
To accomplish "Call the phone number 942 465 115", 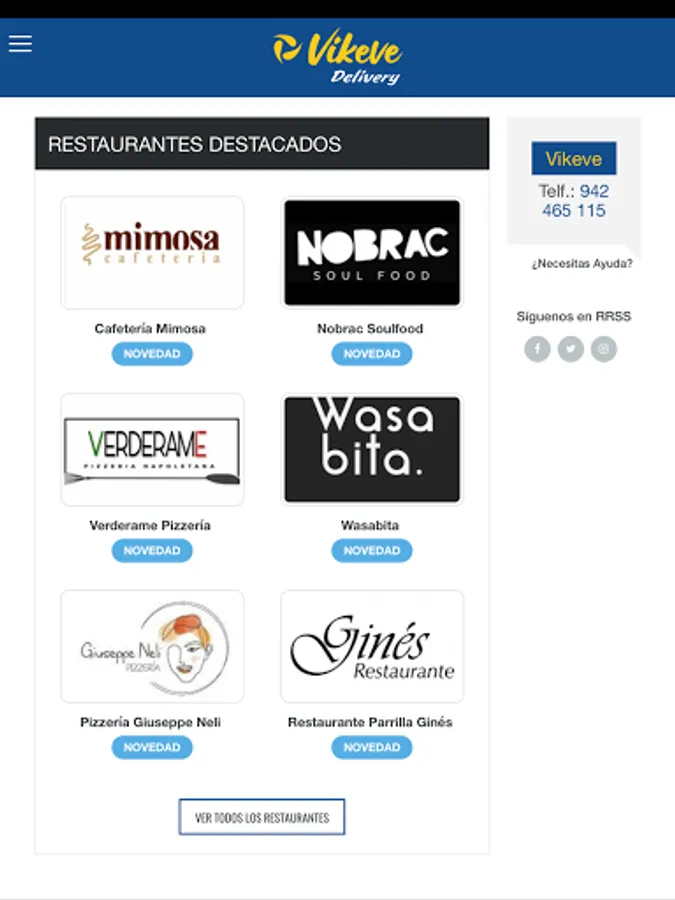I will pyautogui.click(x=574, y=201).
